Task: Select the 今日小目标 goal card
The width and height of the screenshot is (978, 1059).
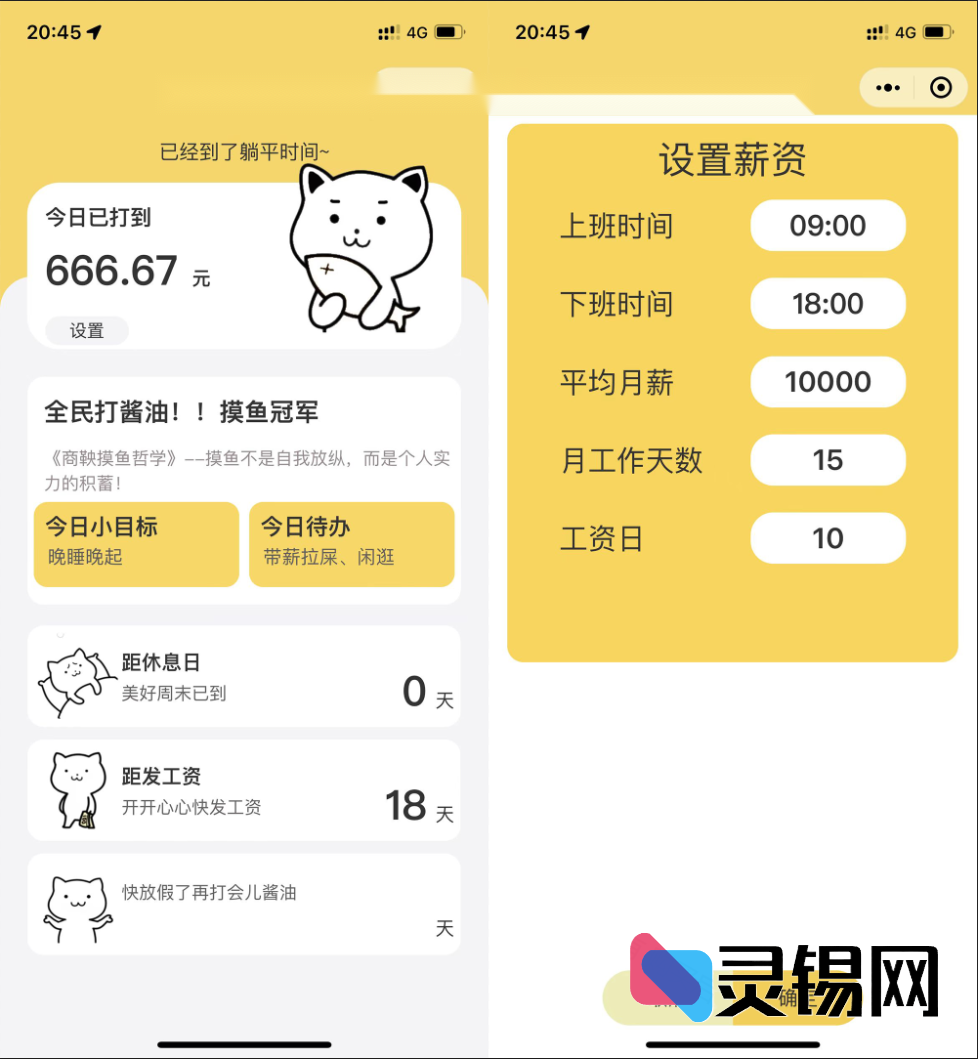Action: (135, 543)
